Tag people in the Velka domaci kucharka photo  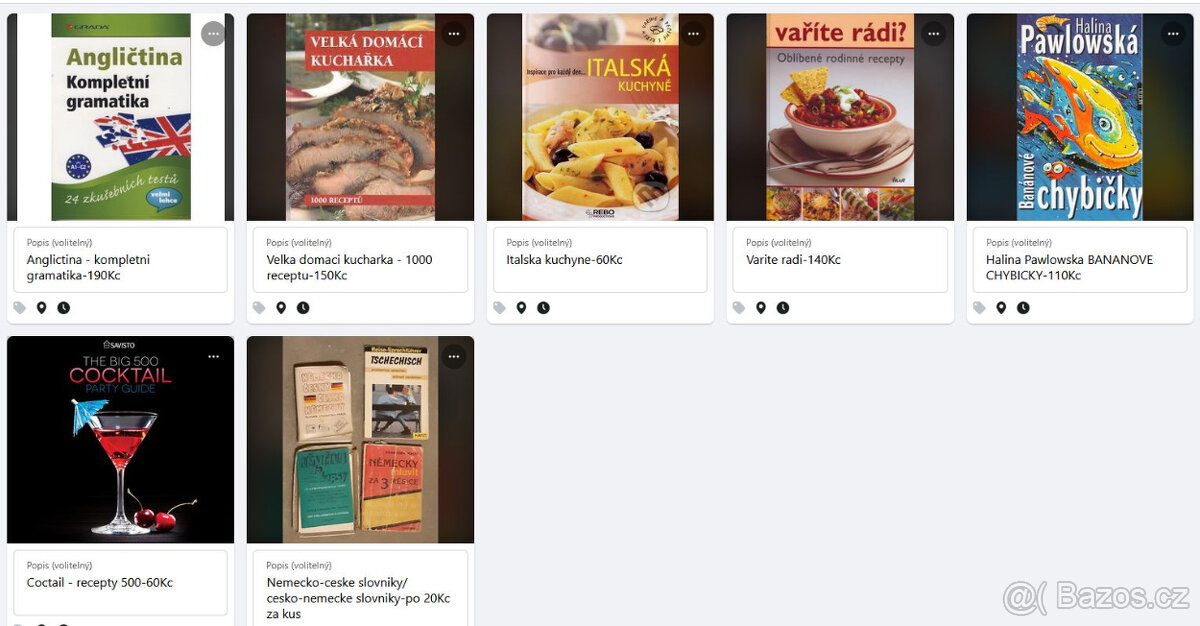click(259, 308)
